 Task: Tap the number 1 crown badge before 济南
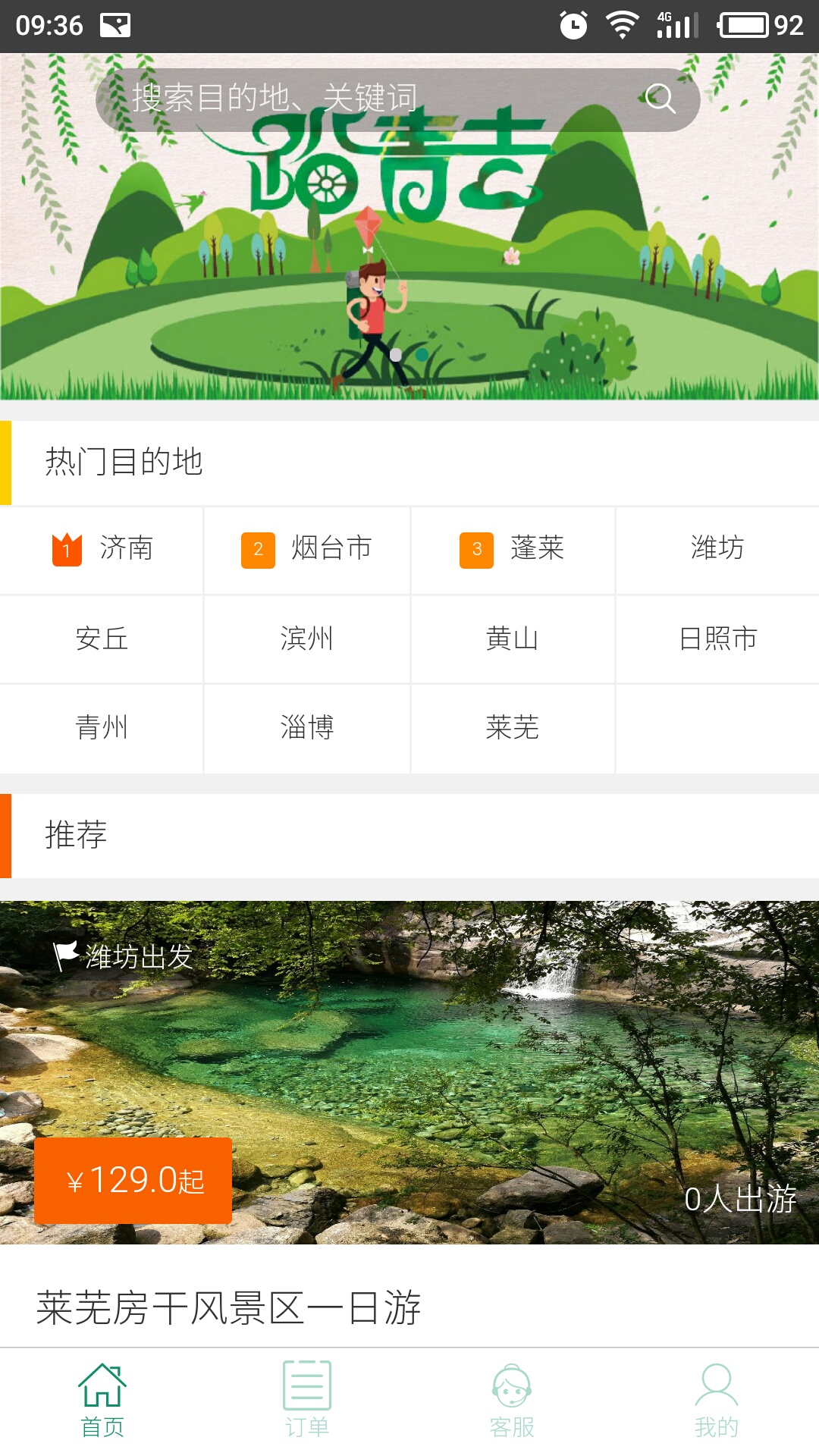click(x=65, y=551)
